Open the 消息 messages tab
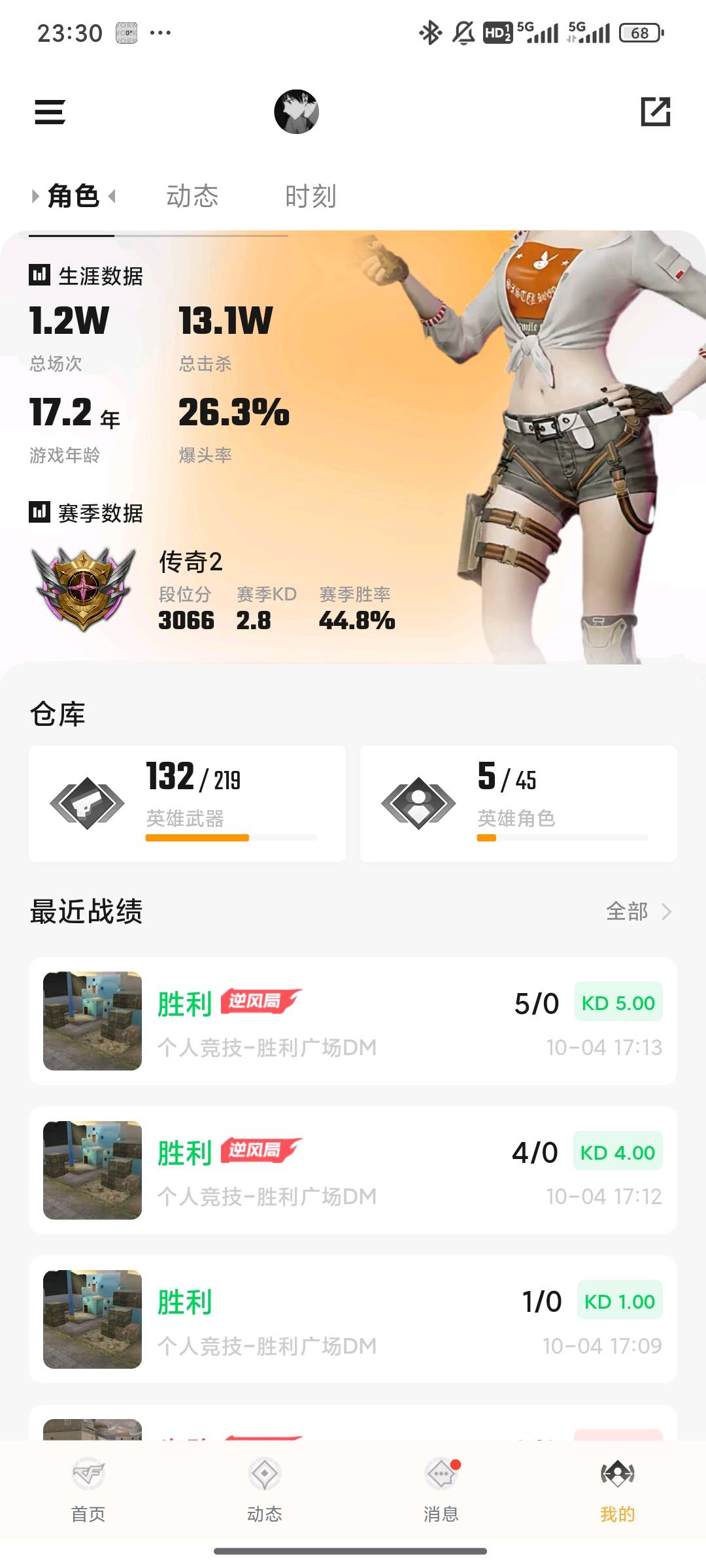 click(x=441, y=1490)
